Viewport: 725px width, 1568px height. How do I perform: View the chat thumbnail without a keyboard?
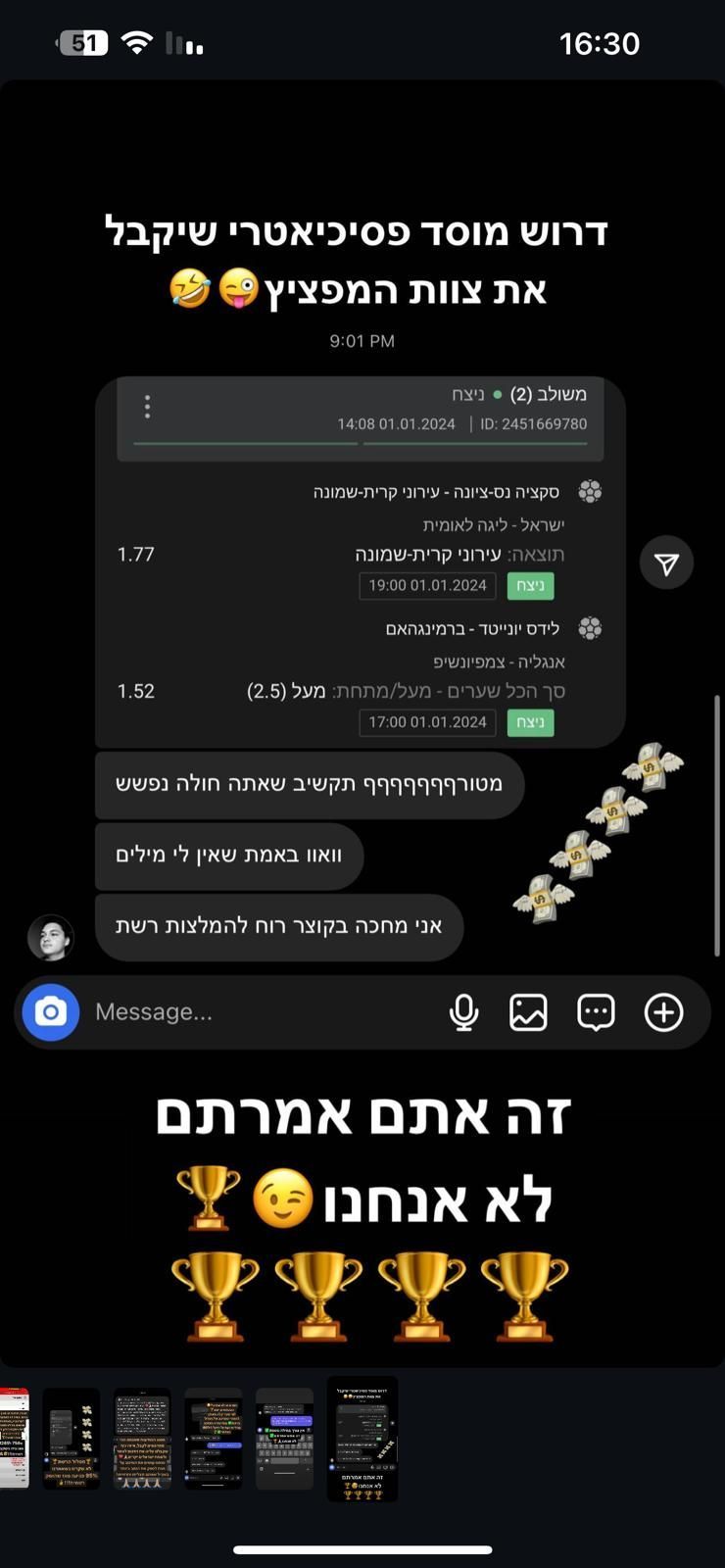(214, 1438)
